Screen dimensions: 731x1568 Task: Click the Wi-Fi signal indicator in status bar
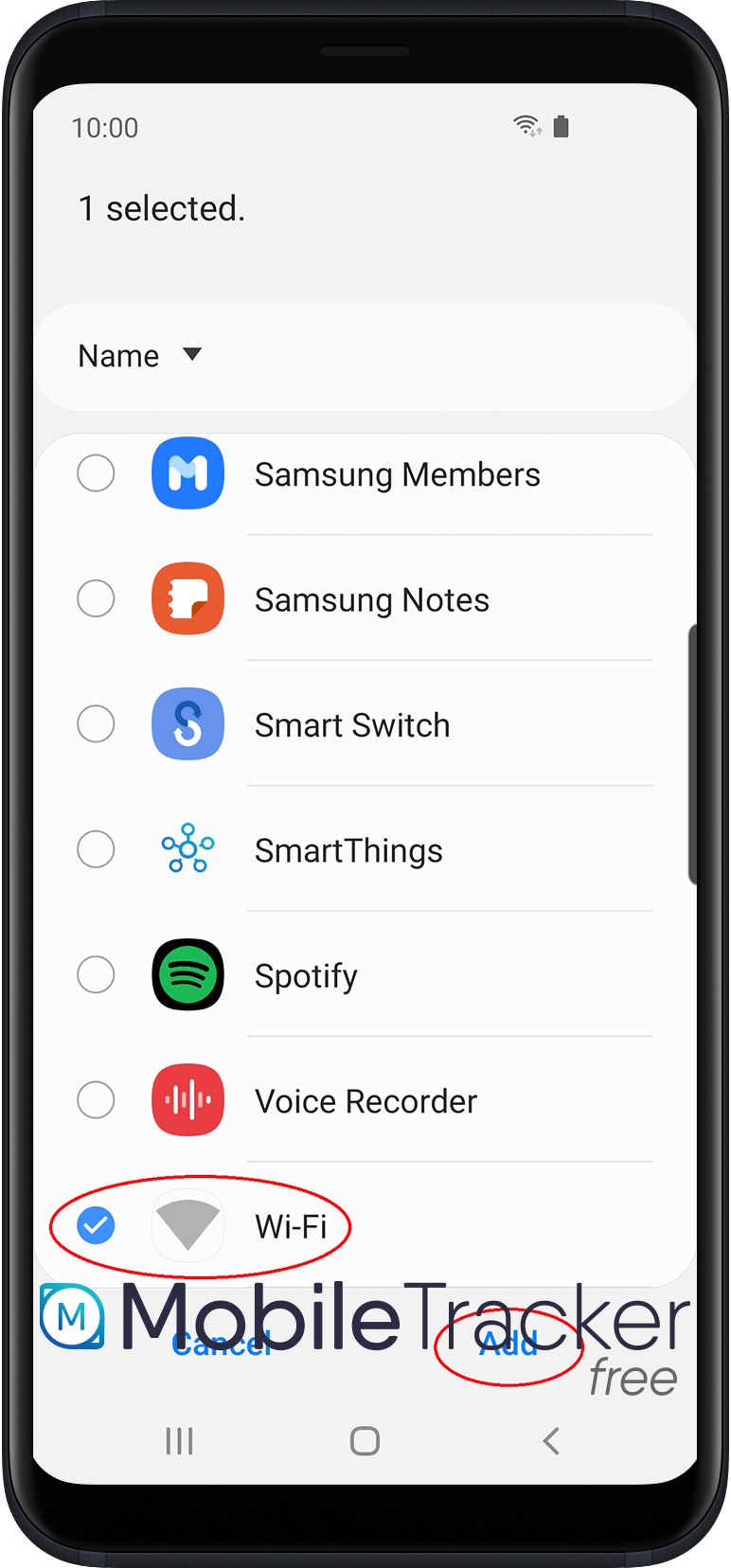point(525,124)
